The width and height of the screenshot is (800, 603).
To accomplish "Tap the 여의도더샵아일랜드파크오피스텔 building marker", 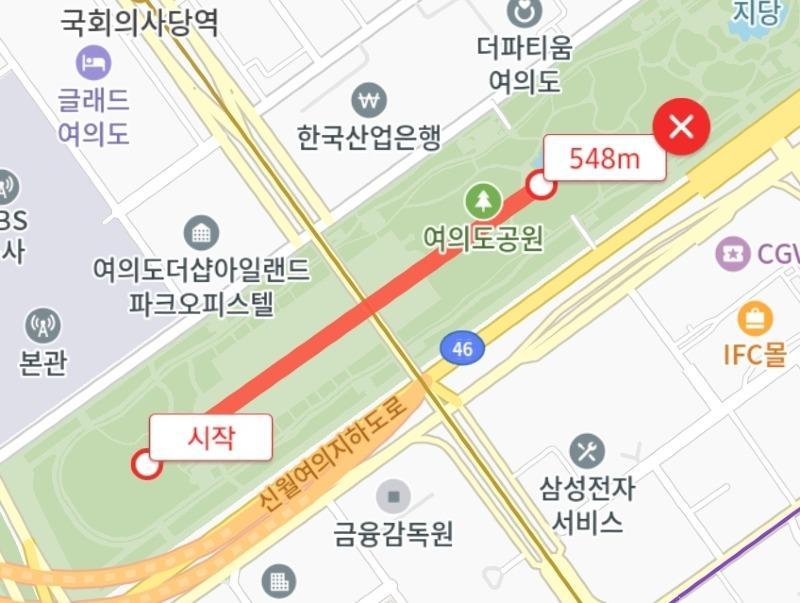I will click(201, 233).
